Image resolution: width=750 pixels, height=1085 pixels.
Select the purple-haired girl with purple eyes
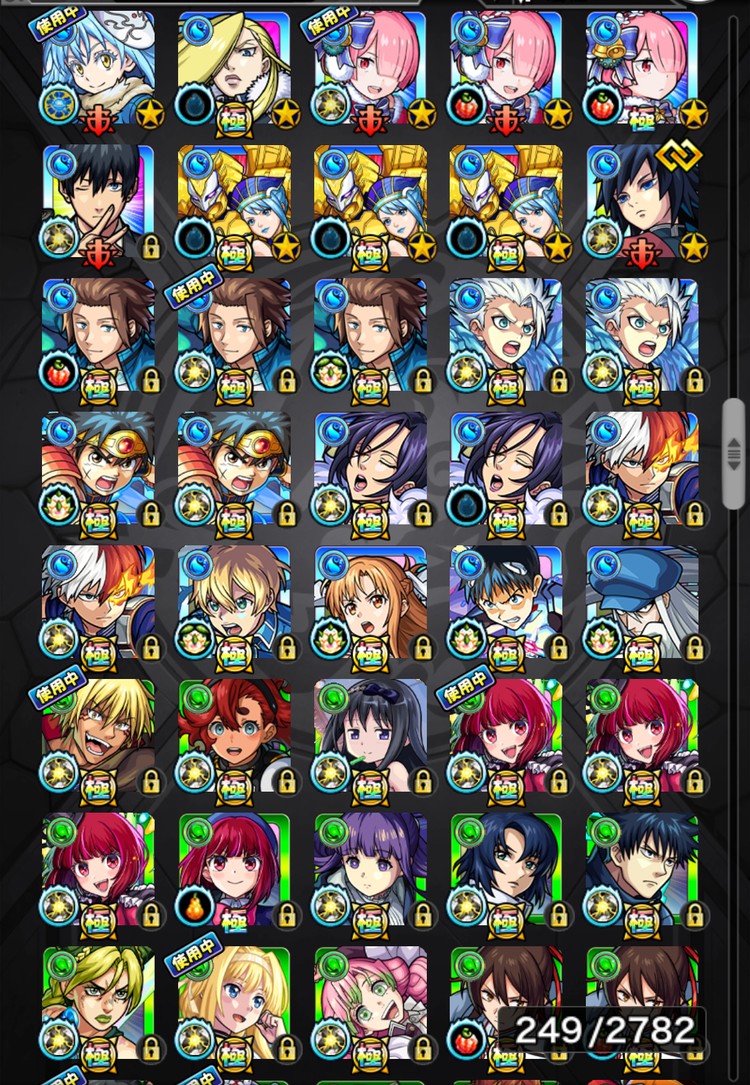[370, 870]
